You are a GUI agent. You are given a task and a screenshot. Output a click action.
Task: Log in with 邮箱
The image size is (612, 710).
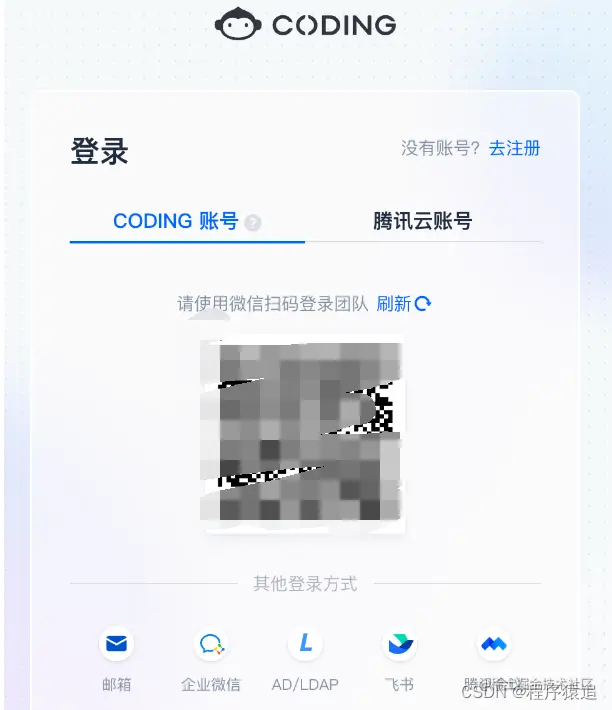[117, 645]
